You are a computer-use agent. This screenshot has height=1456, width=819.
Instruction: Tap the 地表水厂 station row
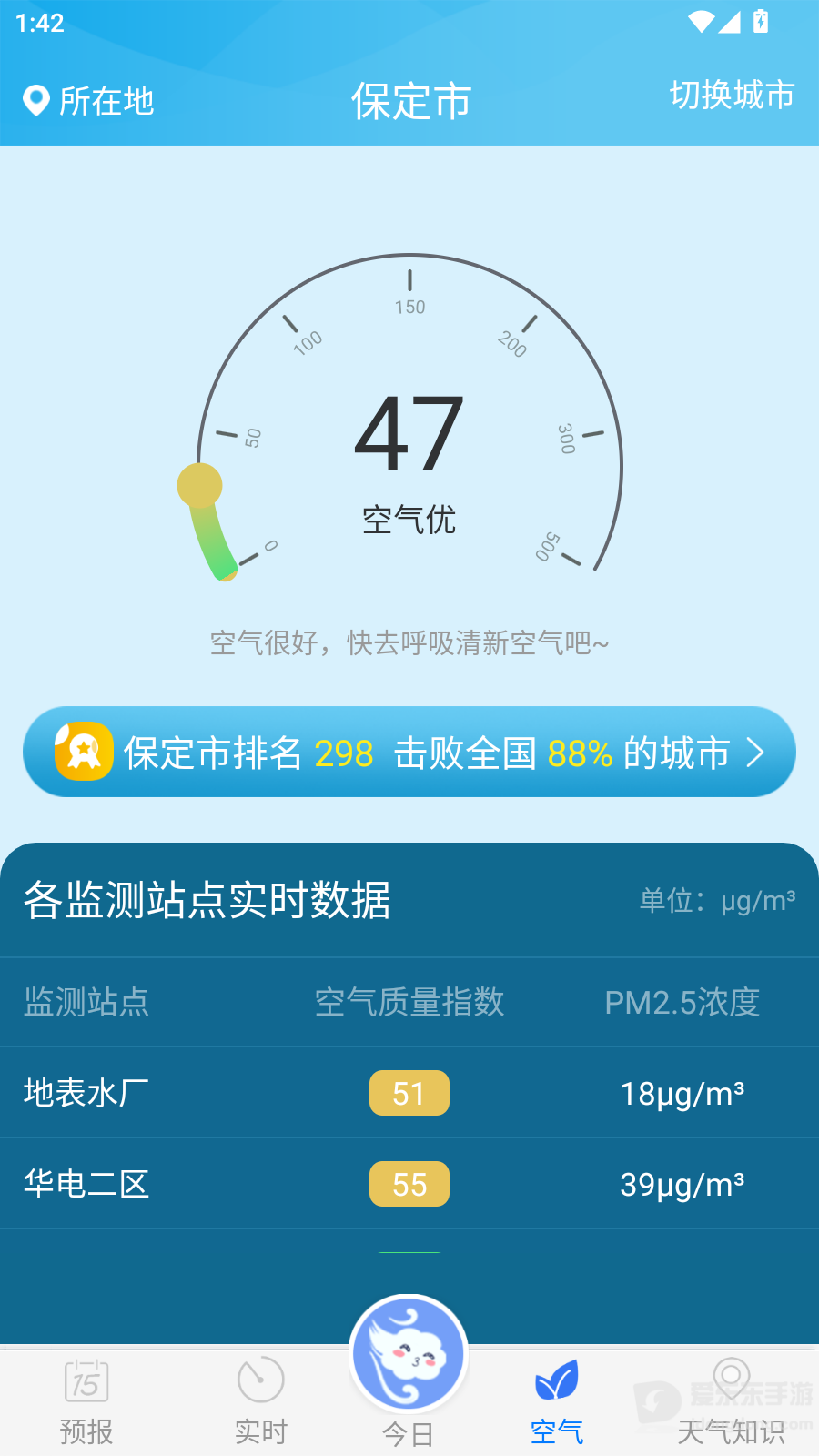(86, 1092)
